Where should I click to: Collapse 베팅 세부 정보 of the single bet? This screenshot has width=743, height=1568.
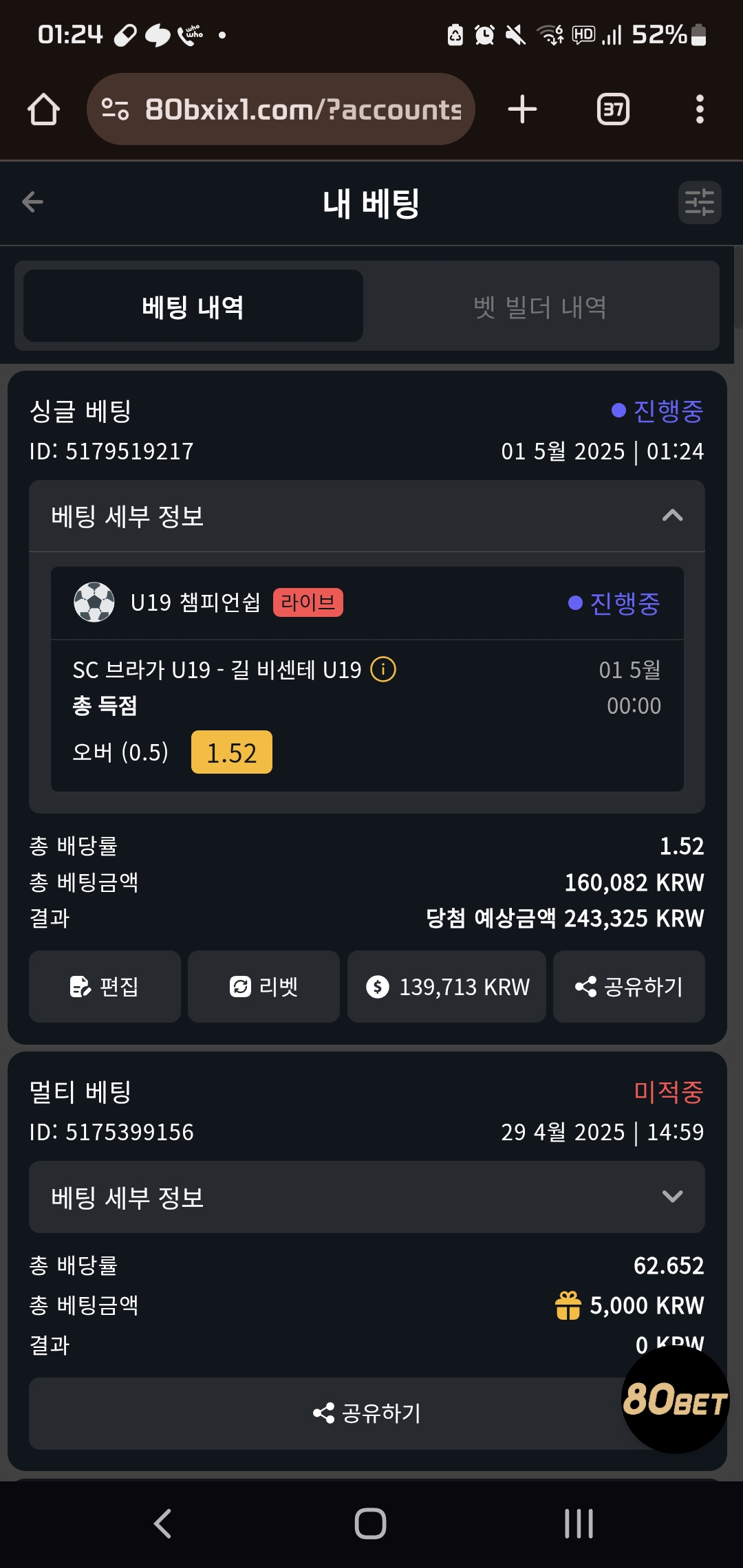click(367, 516)
